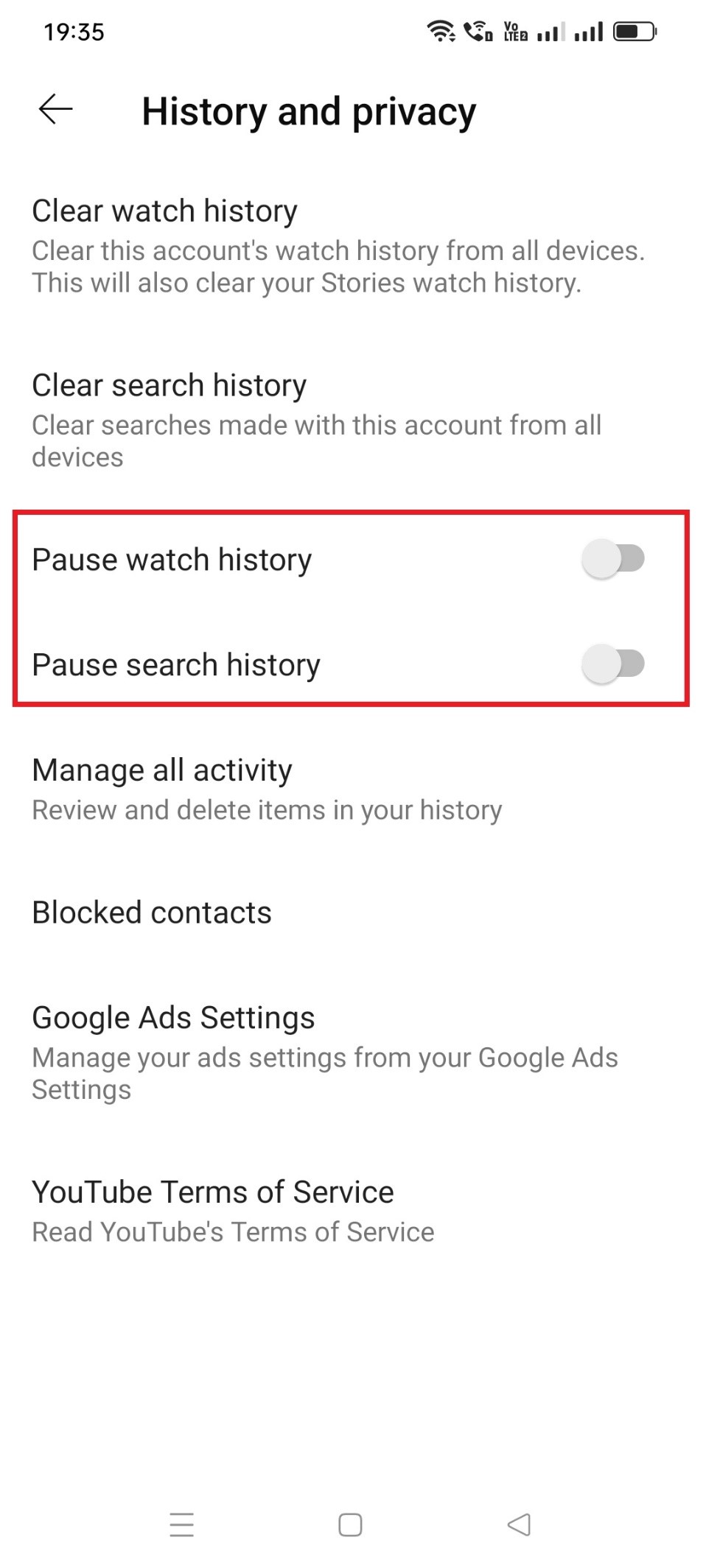Turn on Pause search history
Viewport: 706px width, 1568px height.
pos(612,664)
